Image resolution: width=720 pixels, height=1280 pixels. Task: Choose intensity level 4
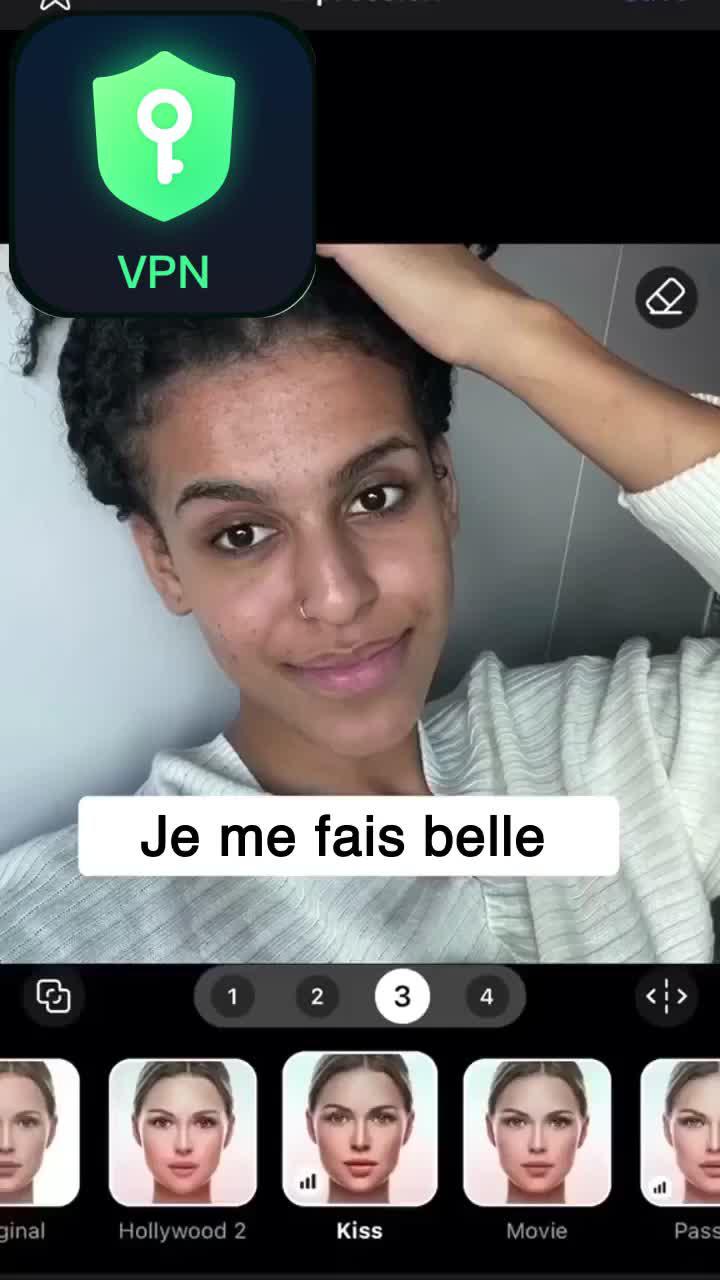click(487, 996)
